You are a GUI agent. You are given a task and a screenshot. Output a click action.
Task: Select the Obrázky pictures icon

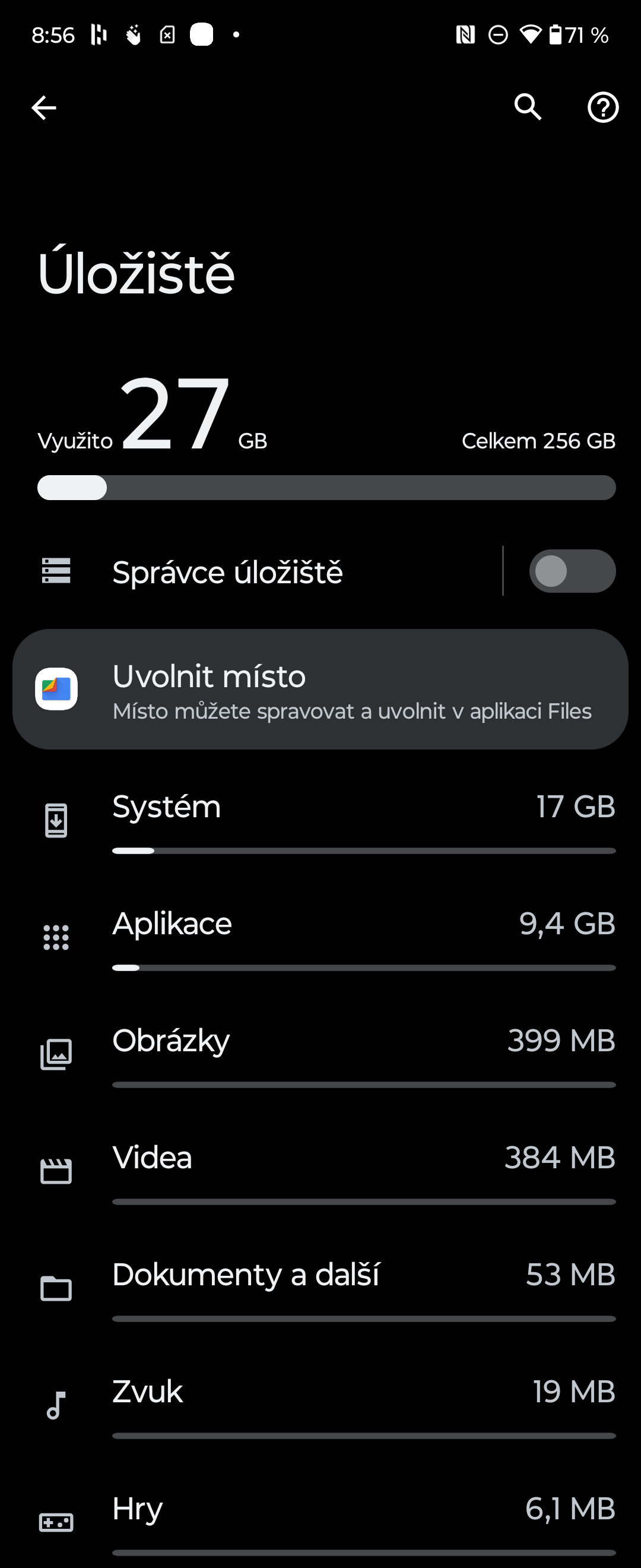pyautogui.click(x=56, y=1054)
